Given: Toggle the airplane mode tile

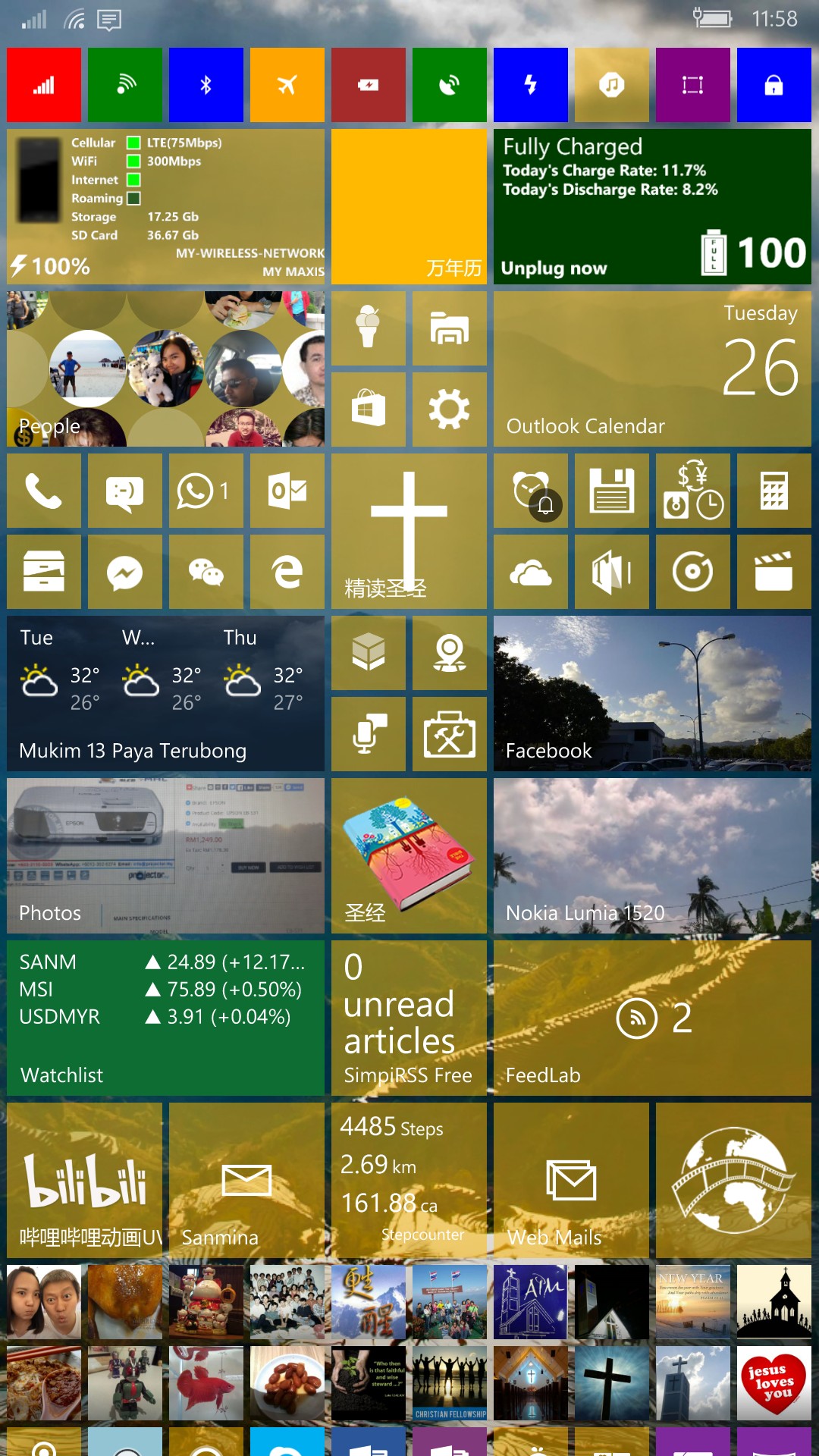Looking at the screenshot, I should click(x=287, y=85).
